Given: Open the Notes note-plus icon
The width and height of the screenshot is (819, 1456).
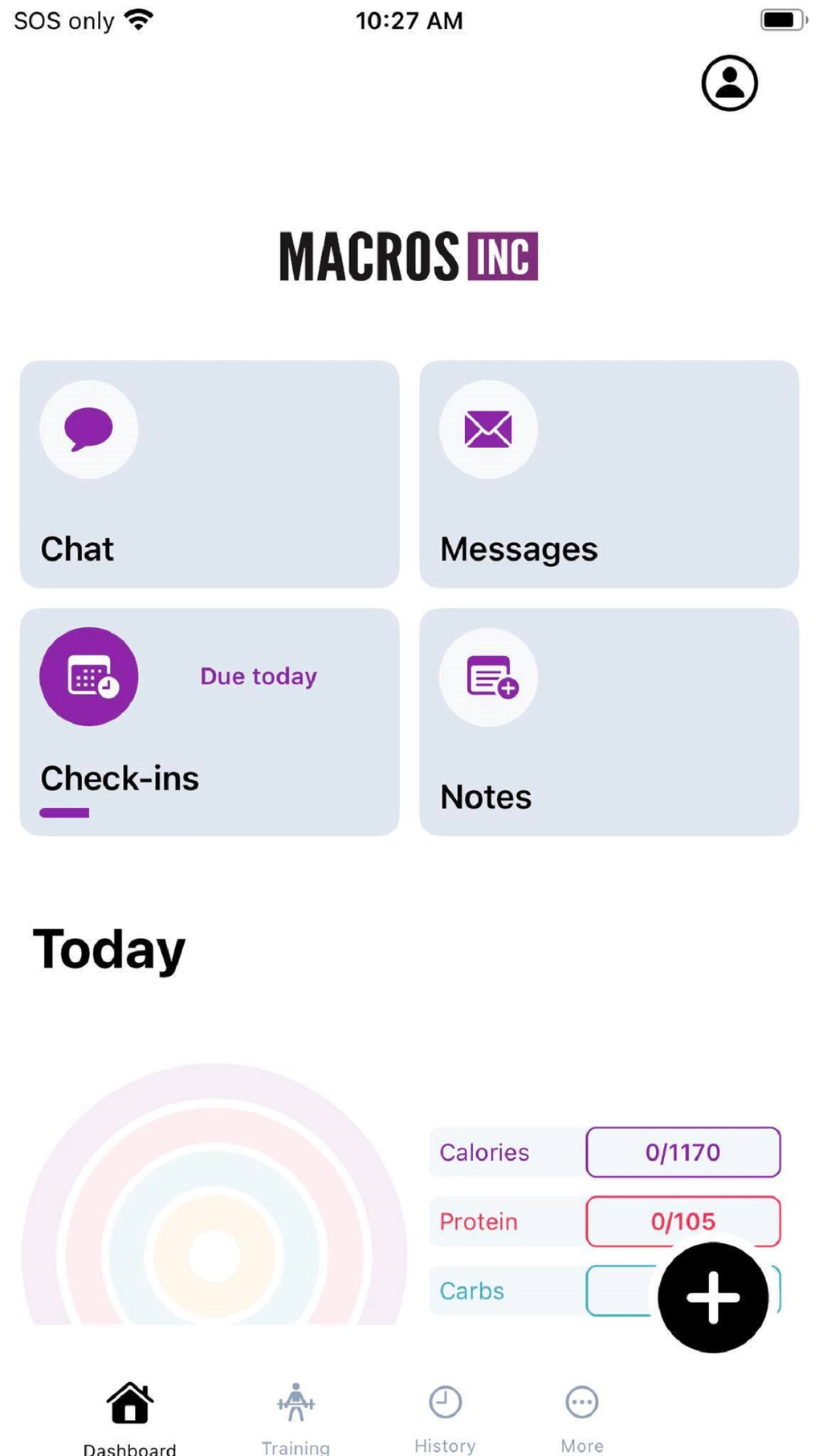Looking at the screenshot, I should (x=487, y=677).
